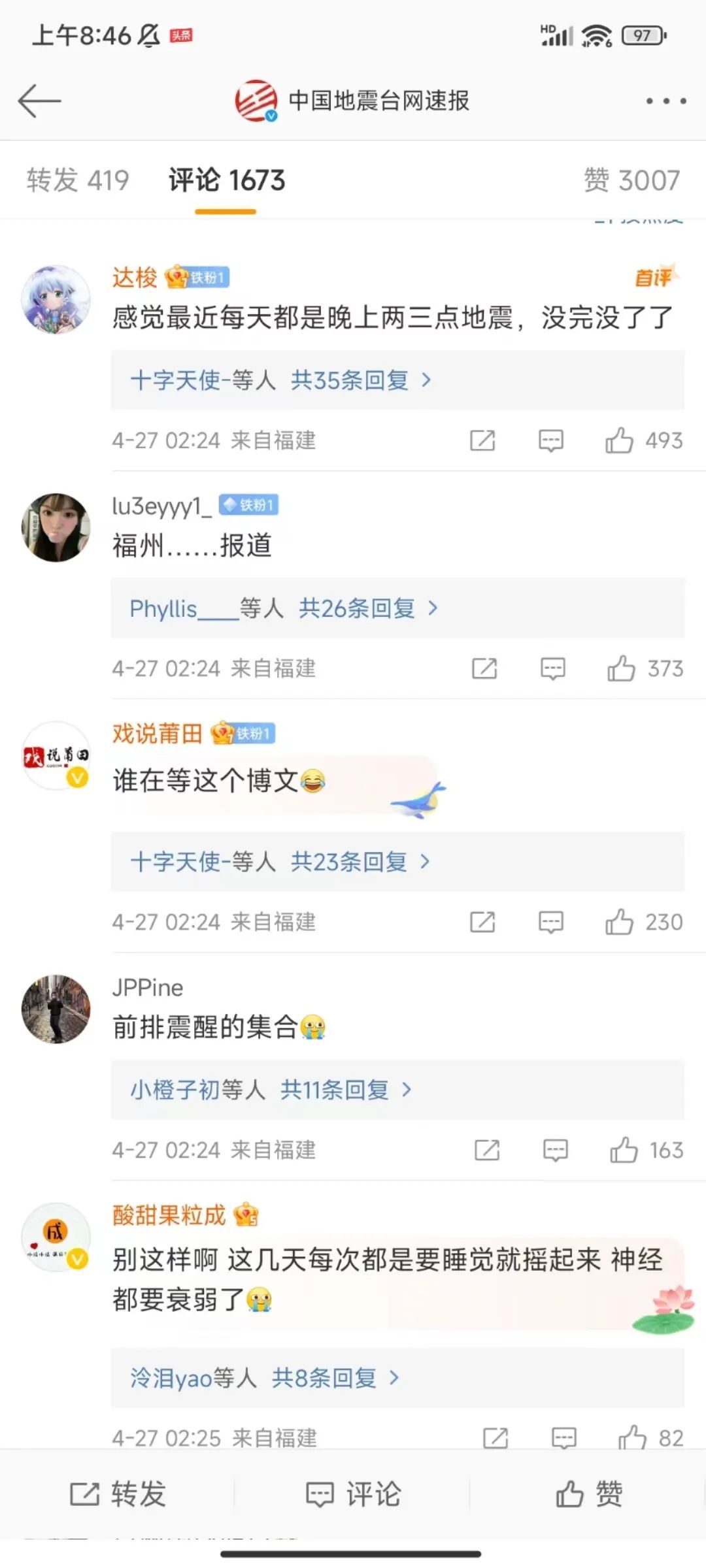Screen dimensions: 706x1568
Task: Open the share icon under 达梭's comment
Action: click(x=483, y=440)
